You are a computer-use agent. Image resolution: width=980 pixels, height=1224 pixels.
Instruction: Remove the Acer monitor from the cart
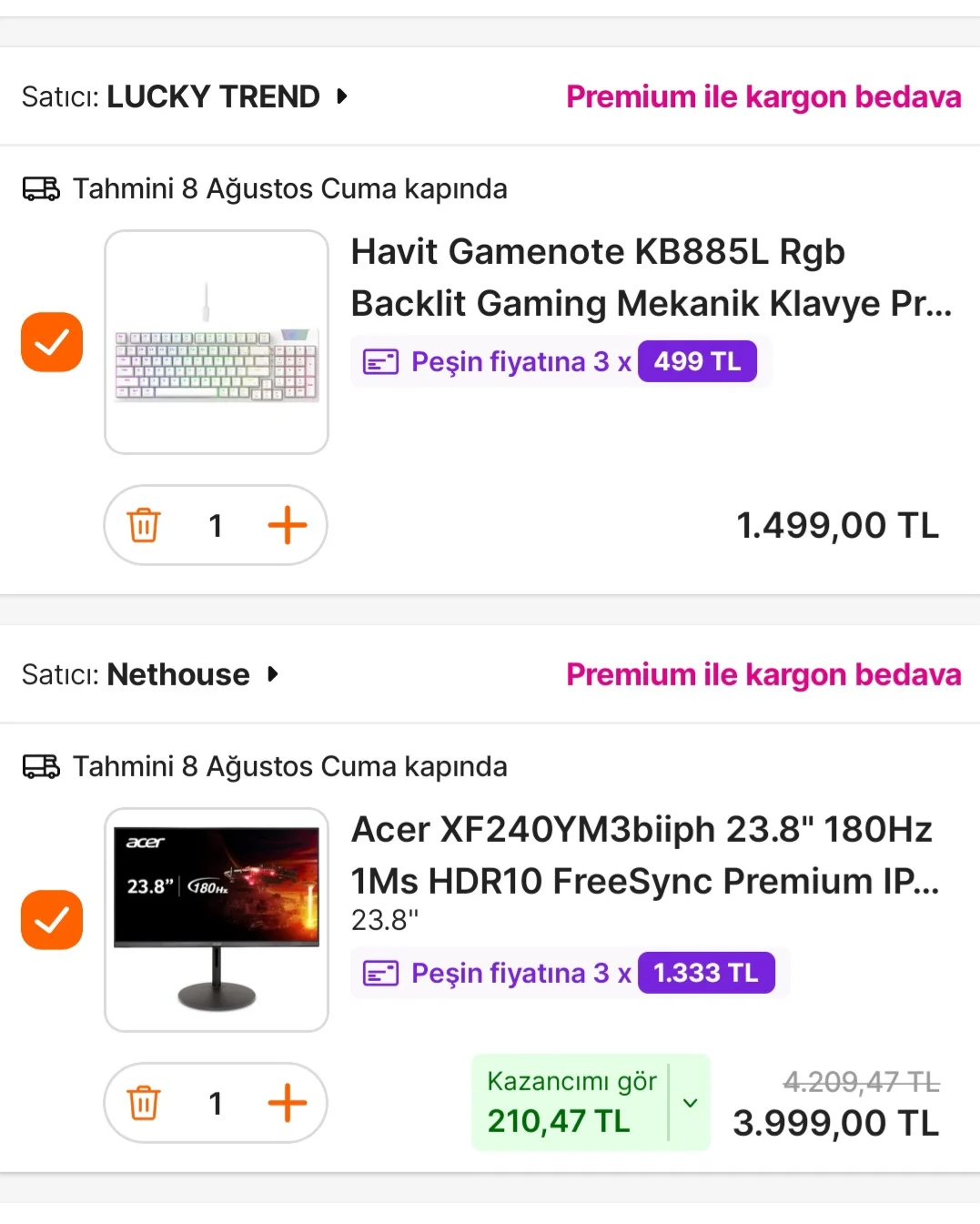click(x=144, y=1103)
